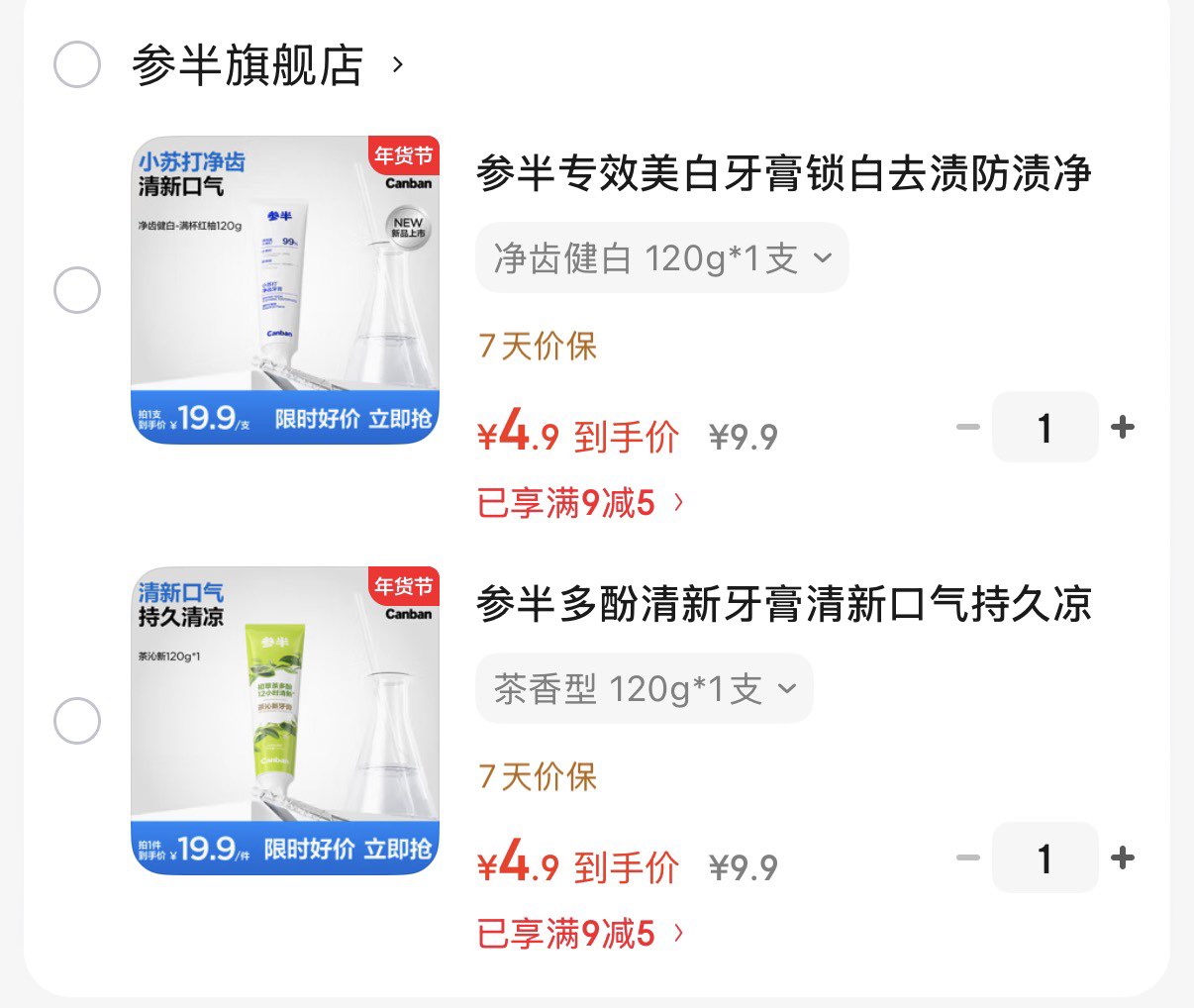This screenshot has height=1008, width=1194.
Task: View 已享满9减5 details for 美白牙膏
Action: [580, 503]
